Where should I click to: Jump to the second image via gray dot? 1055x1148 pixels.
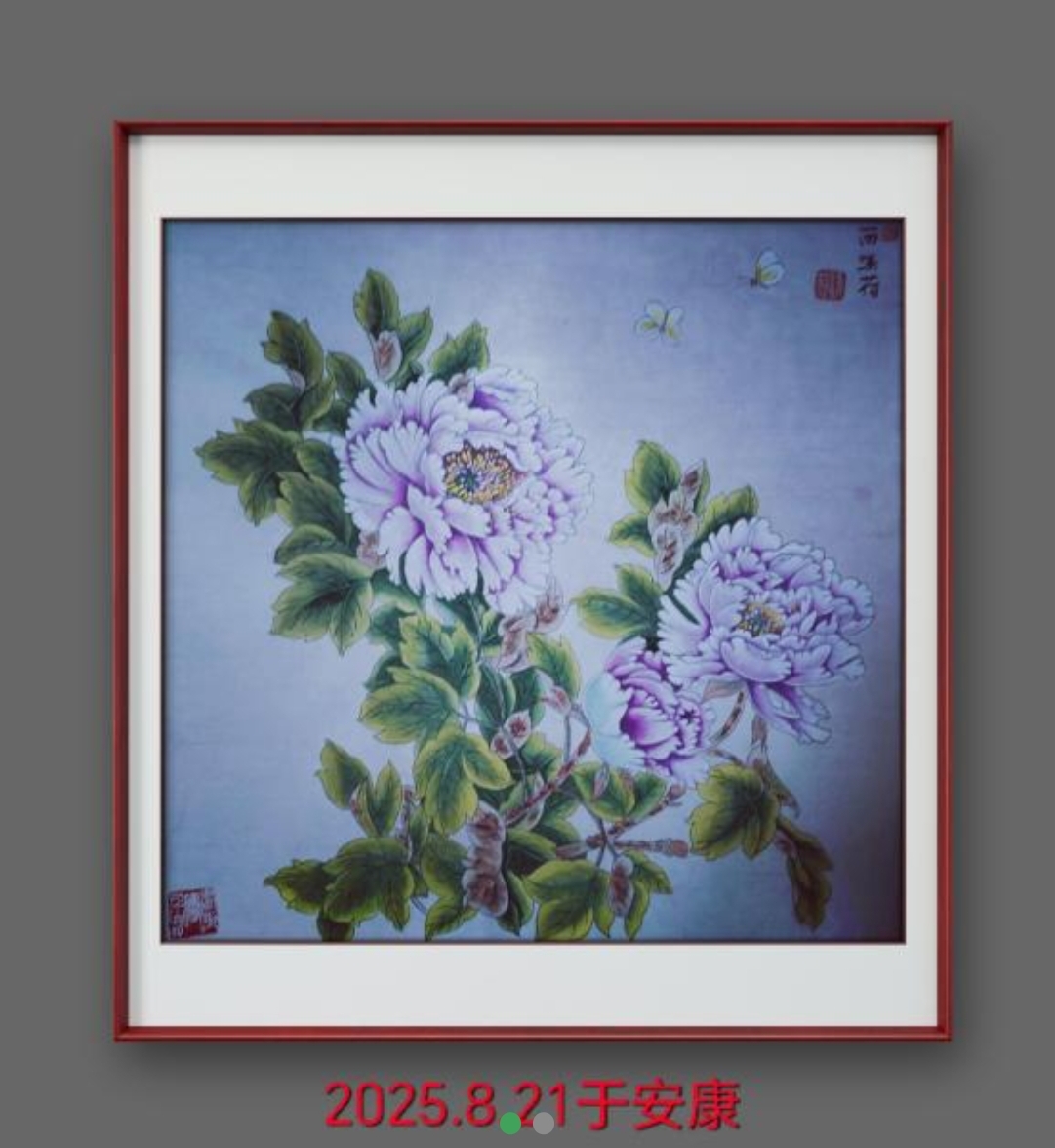544,1124
